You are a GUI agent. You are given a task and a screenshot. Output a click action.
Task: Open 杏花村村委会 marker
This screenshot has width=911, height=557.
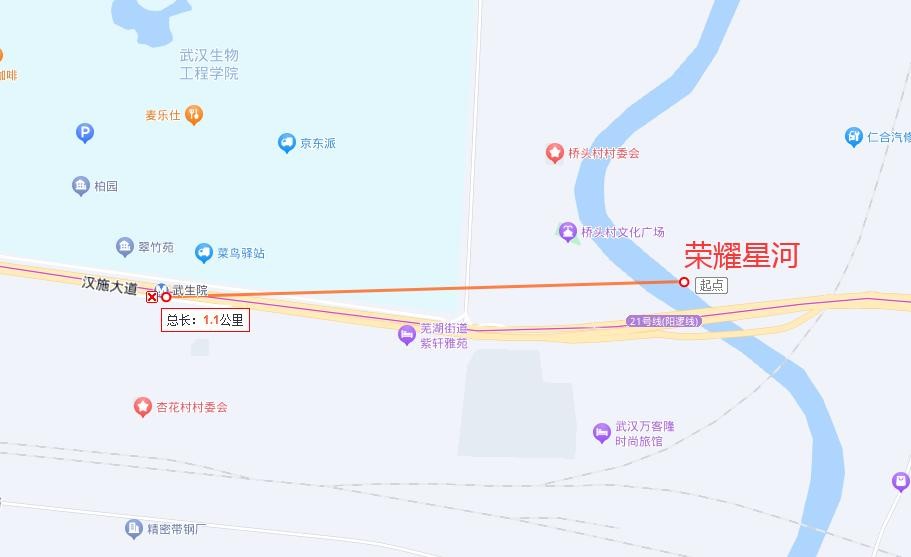143,407
